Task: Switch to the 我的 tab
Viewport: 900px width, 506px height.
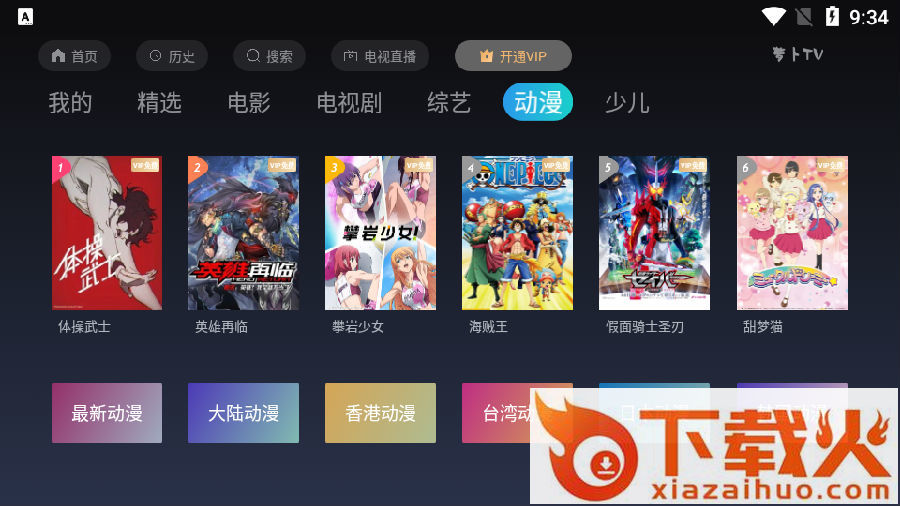Action: 70,102
